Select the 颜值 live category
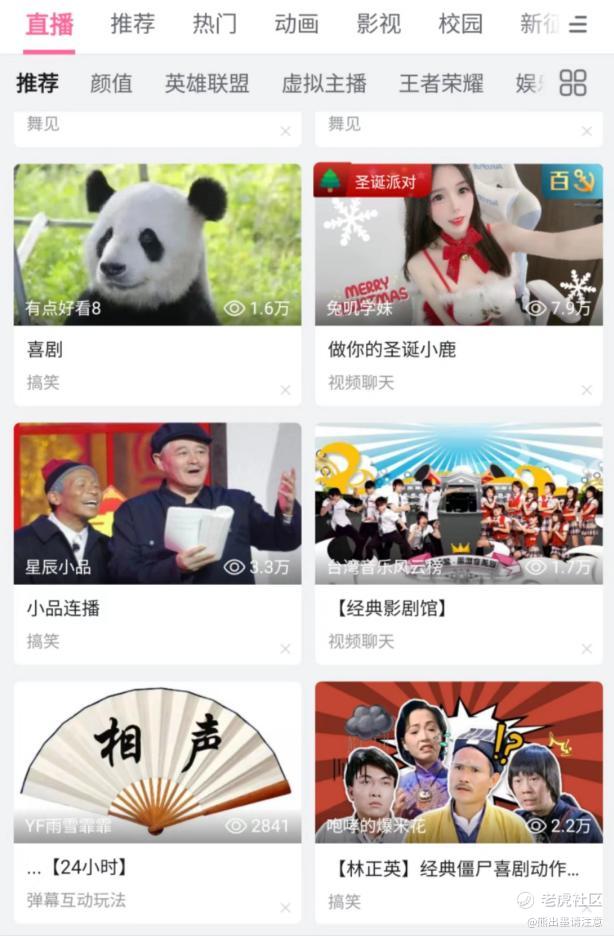Viewport: 614px width, 936px height. (111, 83)
